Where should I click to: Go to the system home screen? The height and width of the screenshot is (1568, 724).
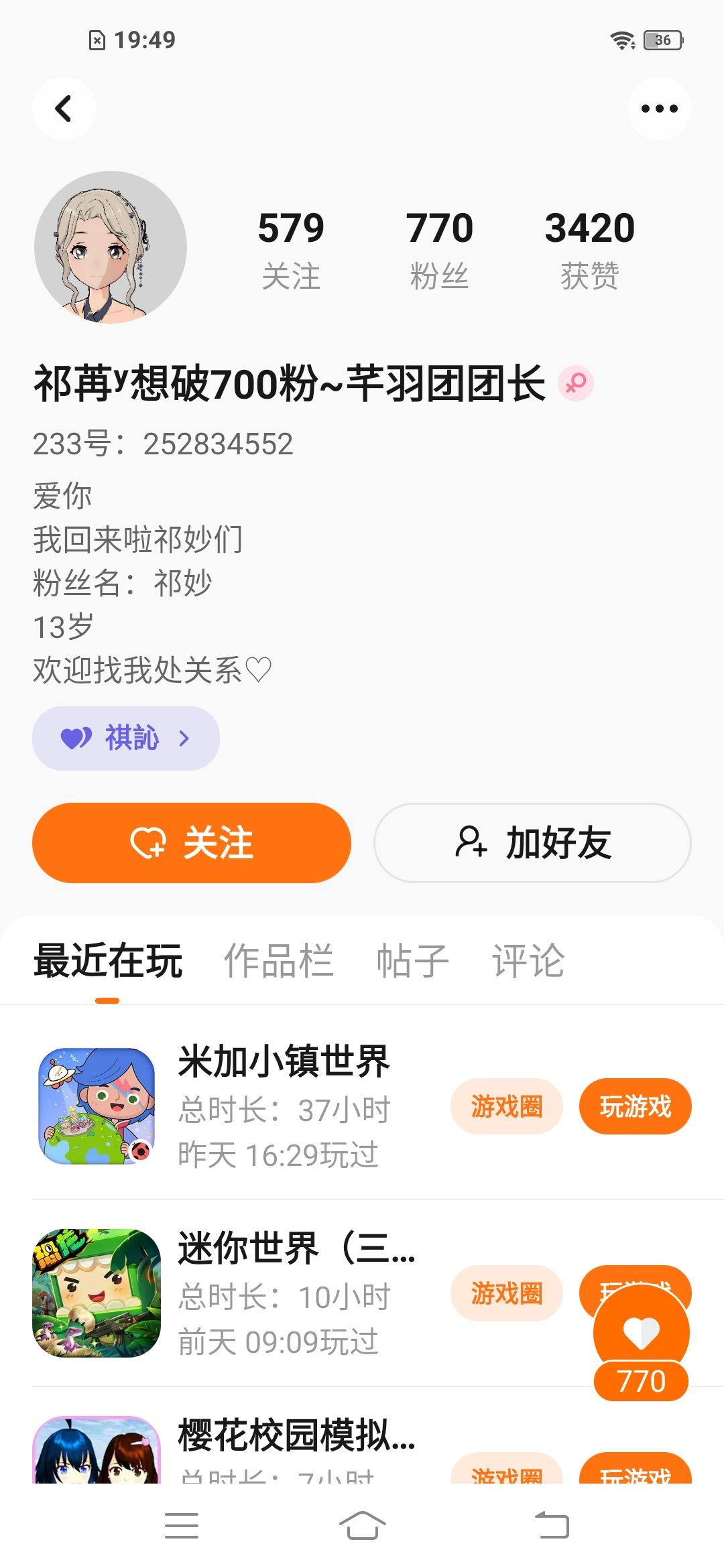362,1526
